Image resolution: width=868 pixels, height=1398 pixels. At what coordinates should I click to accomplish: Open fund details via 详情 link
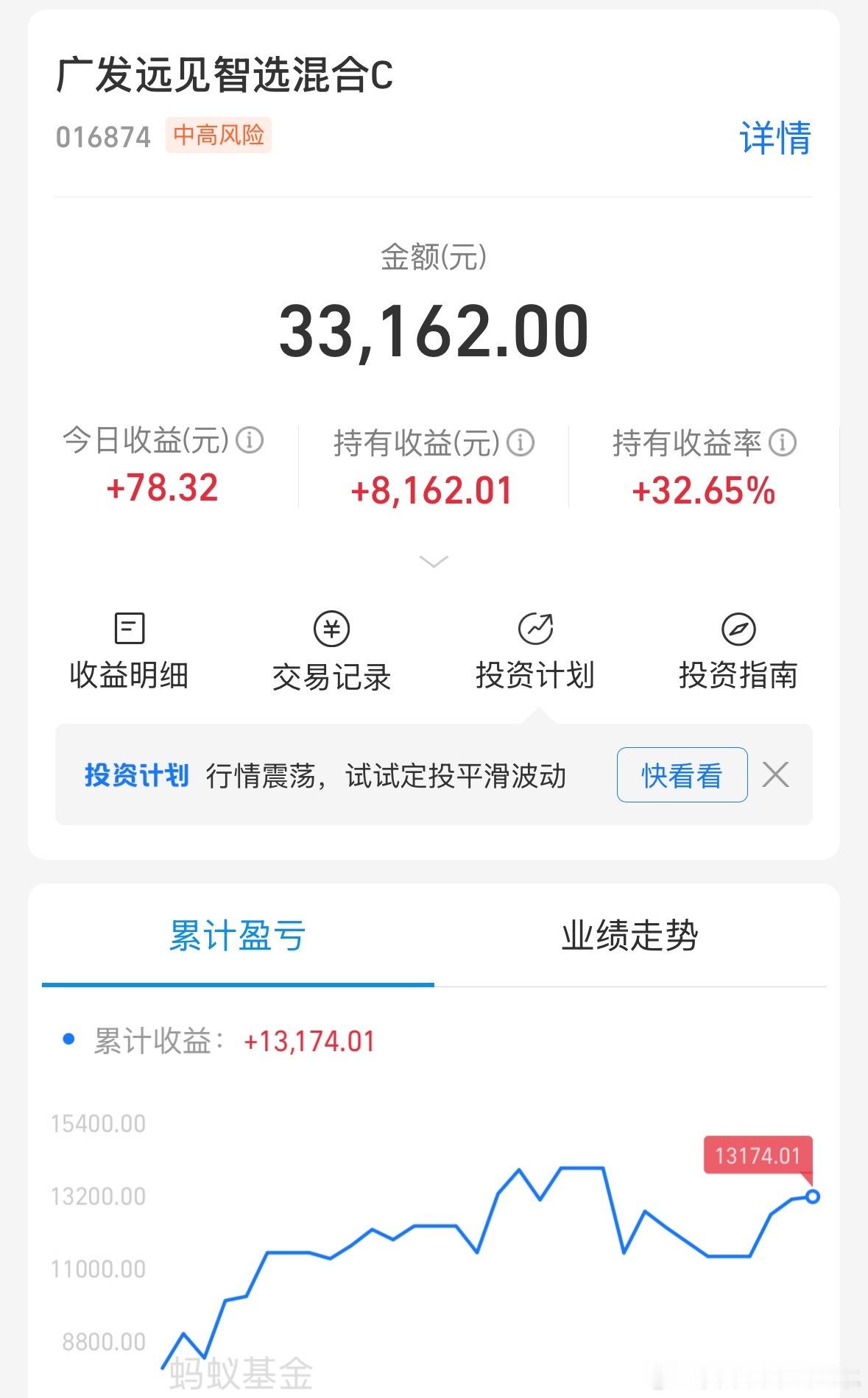point(775,140)
